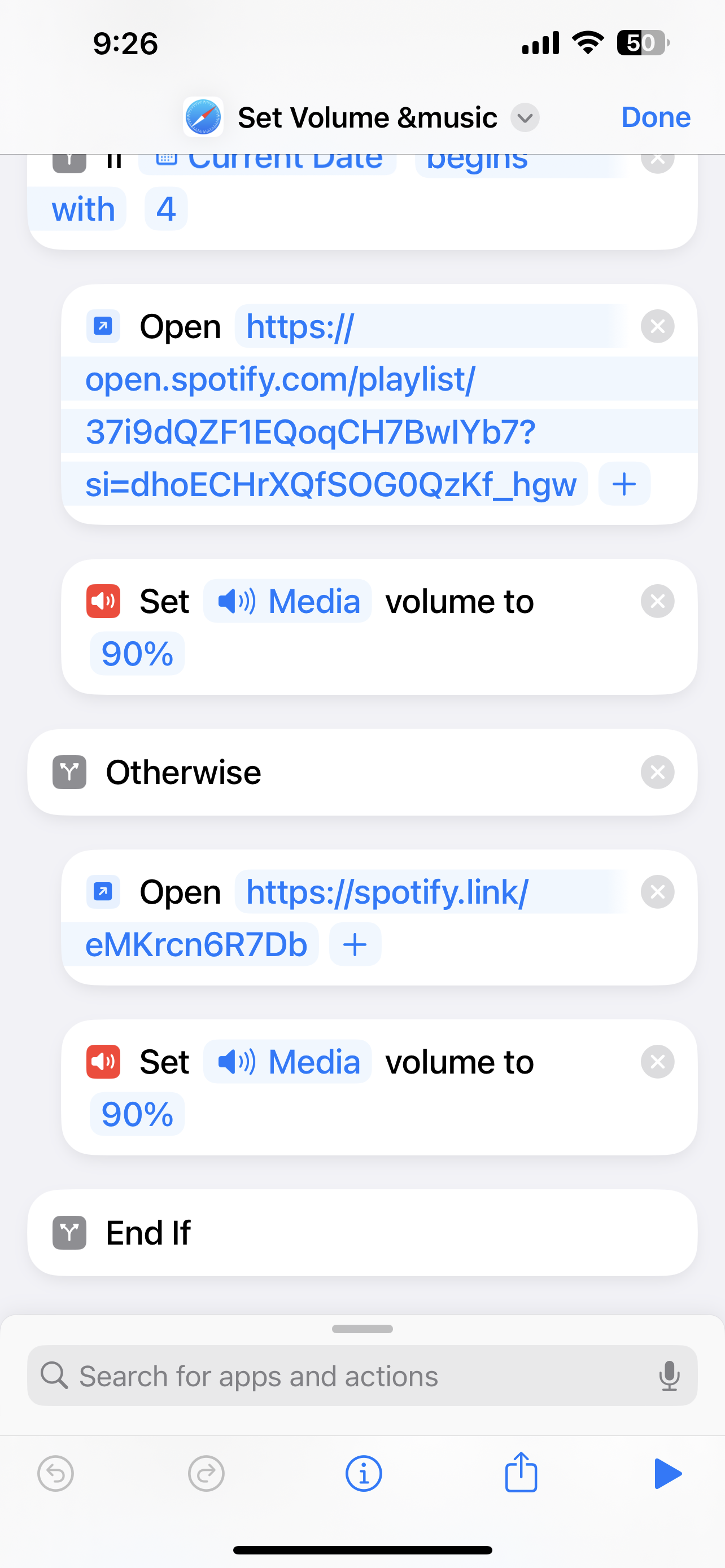Run the shortcut with the play button

667,1474
